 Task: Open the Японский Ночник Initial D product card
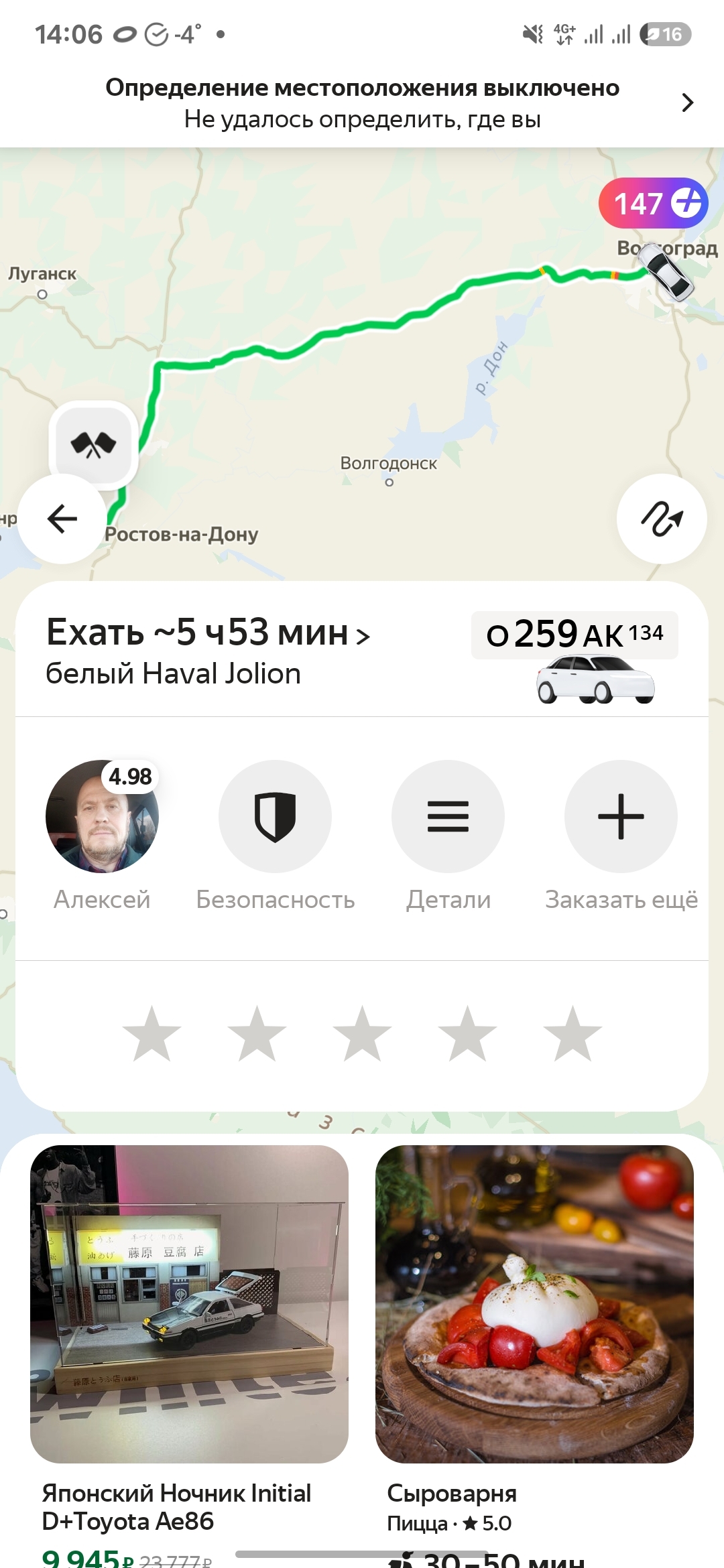[189, 1303]
